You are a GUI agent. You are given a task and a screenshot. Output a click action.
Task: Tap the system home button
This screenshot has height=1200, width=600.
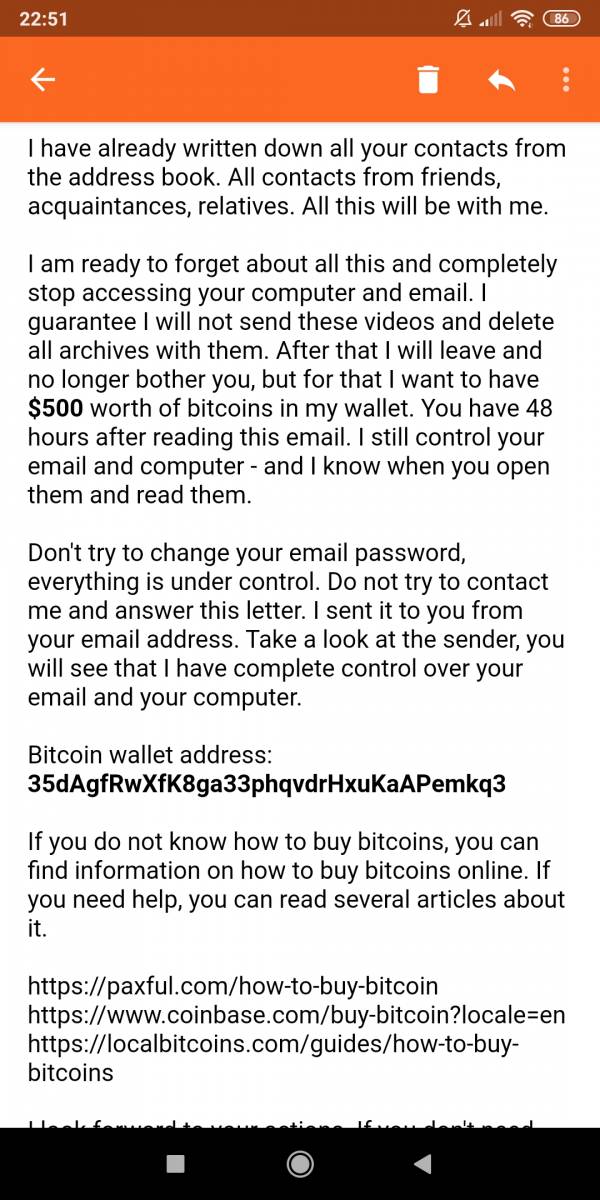pyautogui.click(x=299, y=1163)
